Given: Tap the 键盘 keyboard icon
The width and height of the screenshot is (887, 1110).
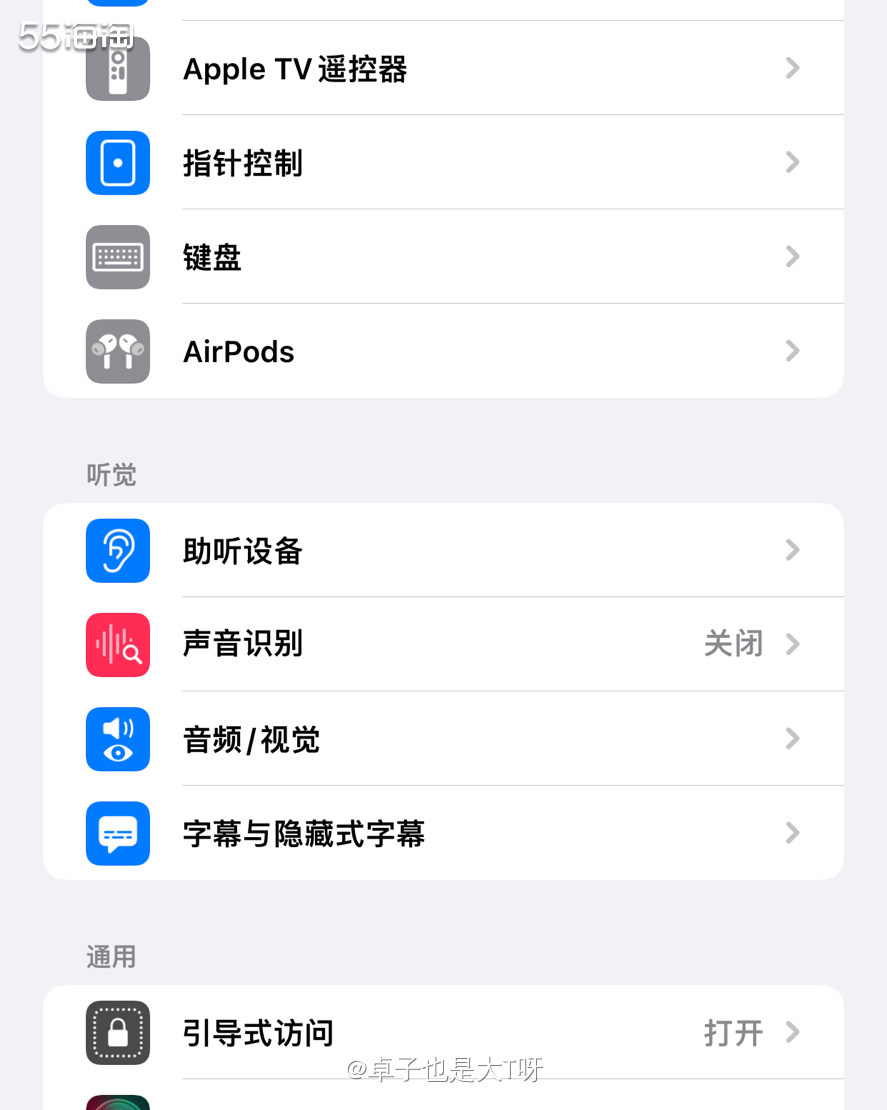Looking at the screenshot, I should (117, 256).
